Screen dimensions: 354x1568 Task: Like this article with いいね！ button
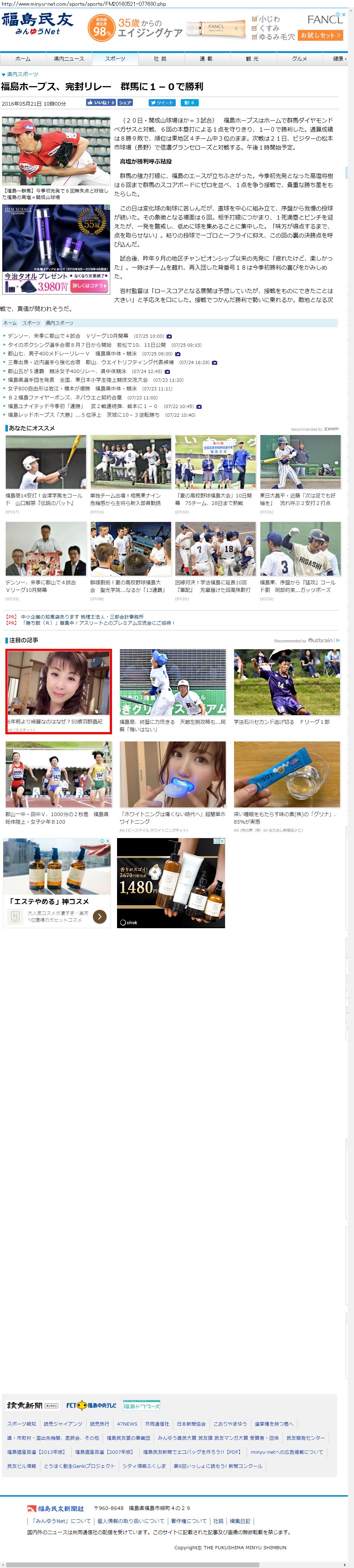click(x=100, y=103)
